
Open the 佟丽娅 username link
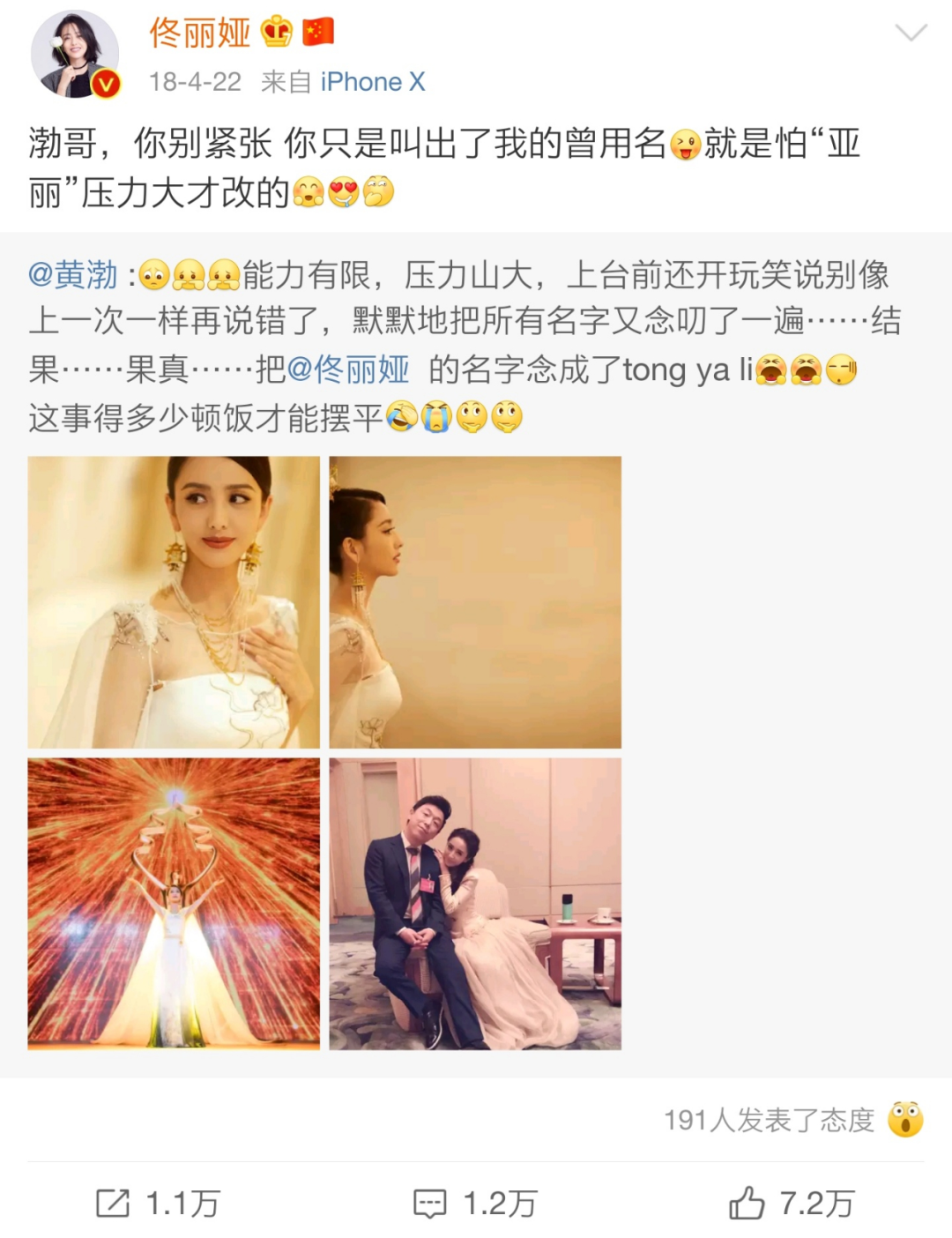(x=199, y=34)
